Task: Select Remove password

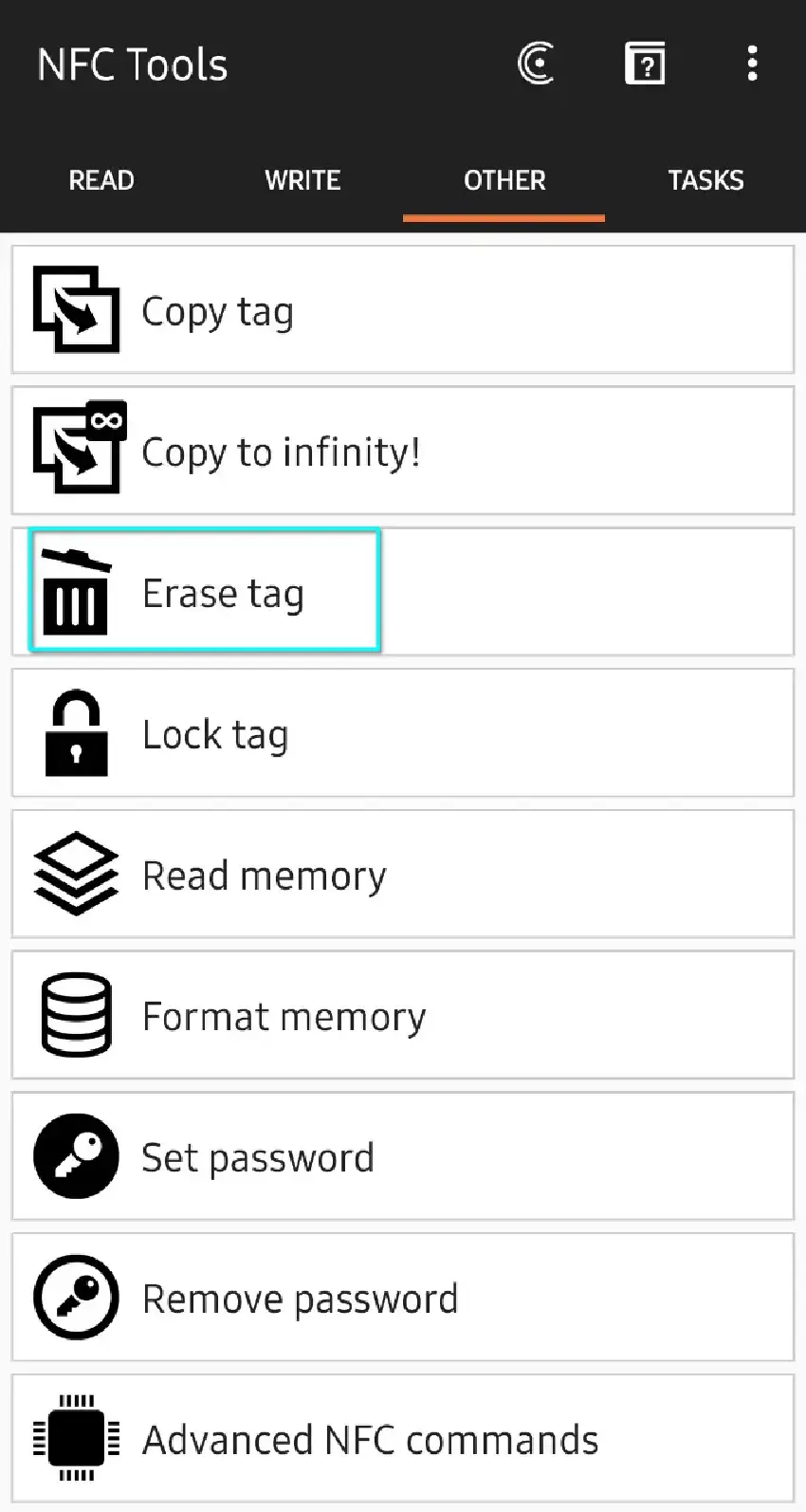Action: (402, 1298)
